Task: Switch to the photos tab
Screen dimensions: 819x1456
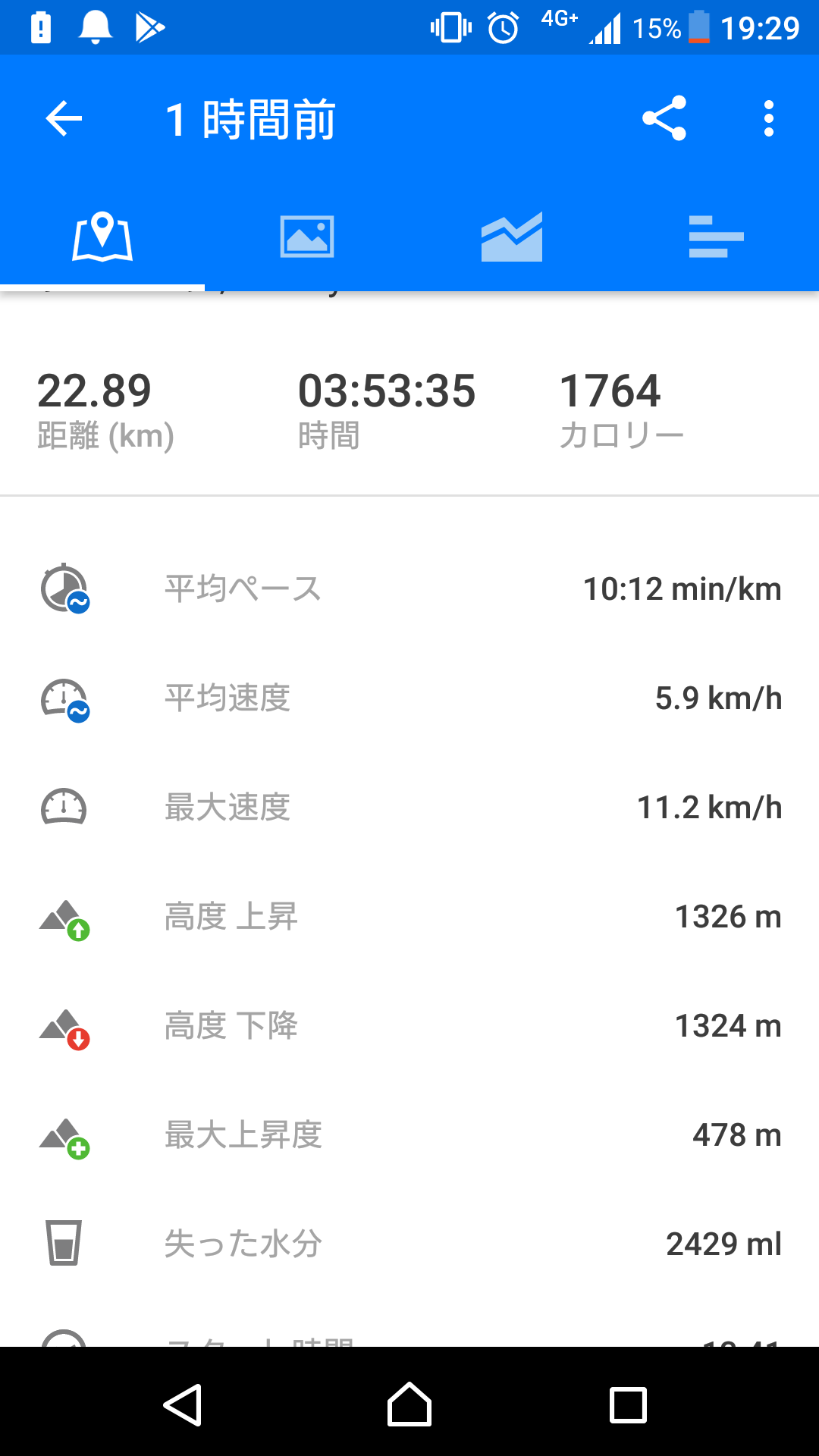Action: pyautogui.click(x=307, y=237)
